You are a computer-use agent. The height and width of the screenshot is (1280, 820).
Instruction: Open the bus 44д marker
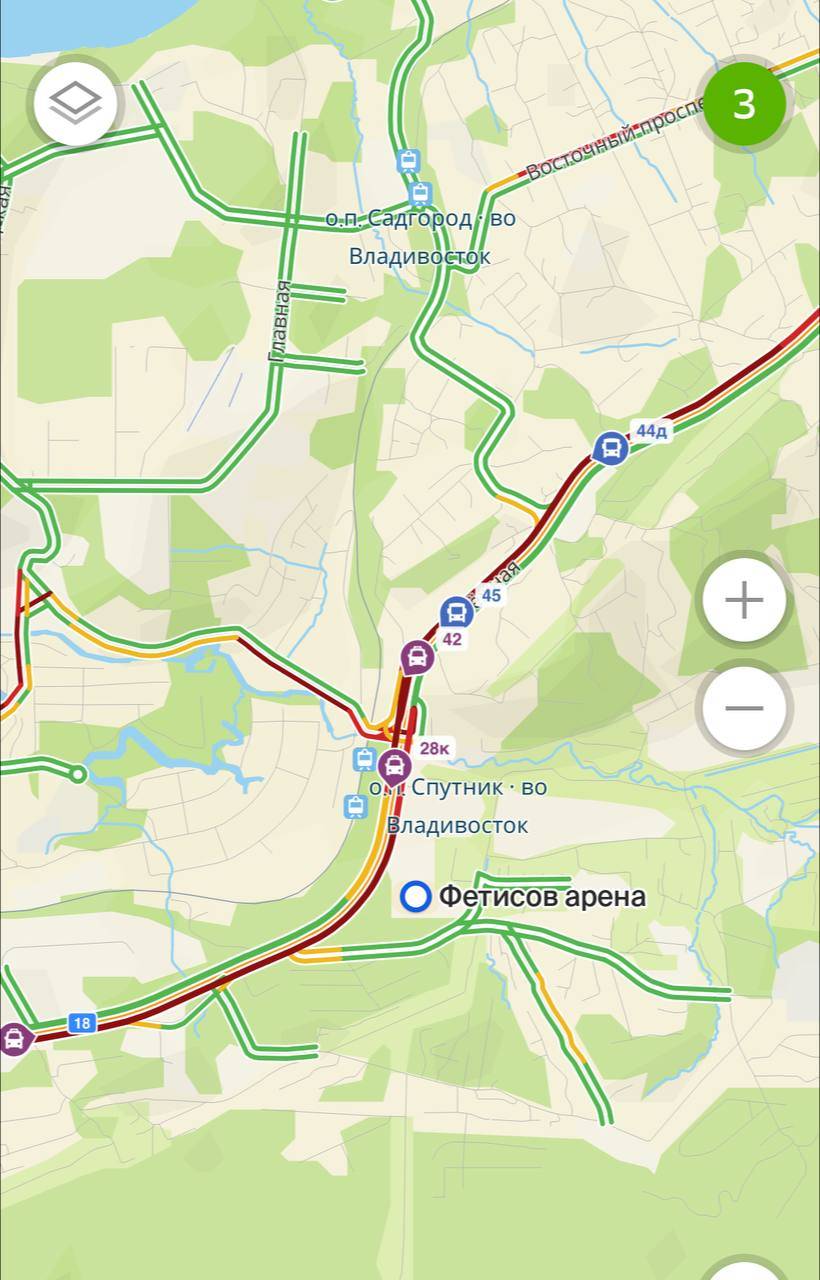click(610, 448)
